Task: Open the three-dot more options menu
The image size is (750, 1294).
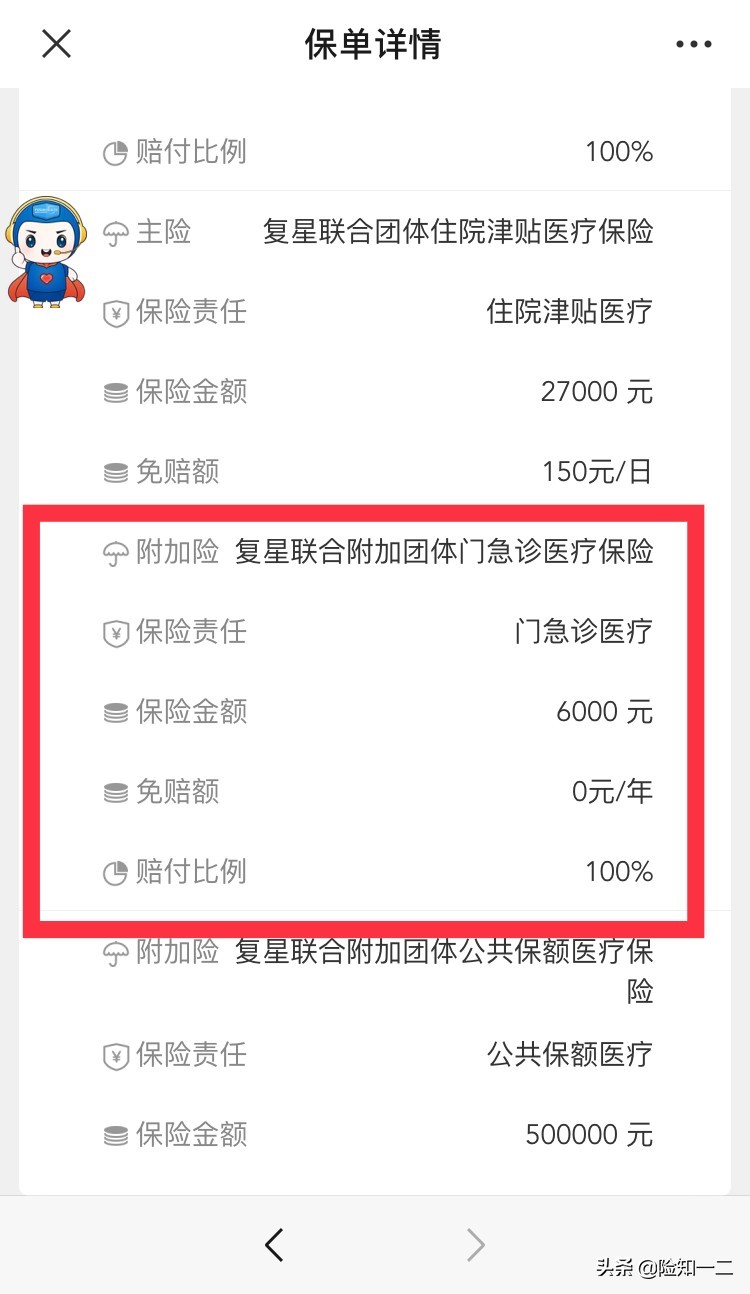Action: pos(694,44)
